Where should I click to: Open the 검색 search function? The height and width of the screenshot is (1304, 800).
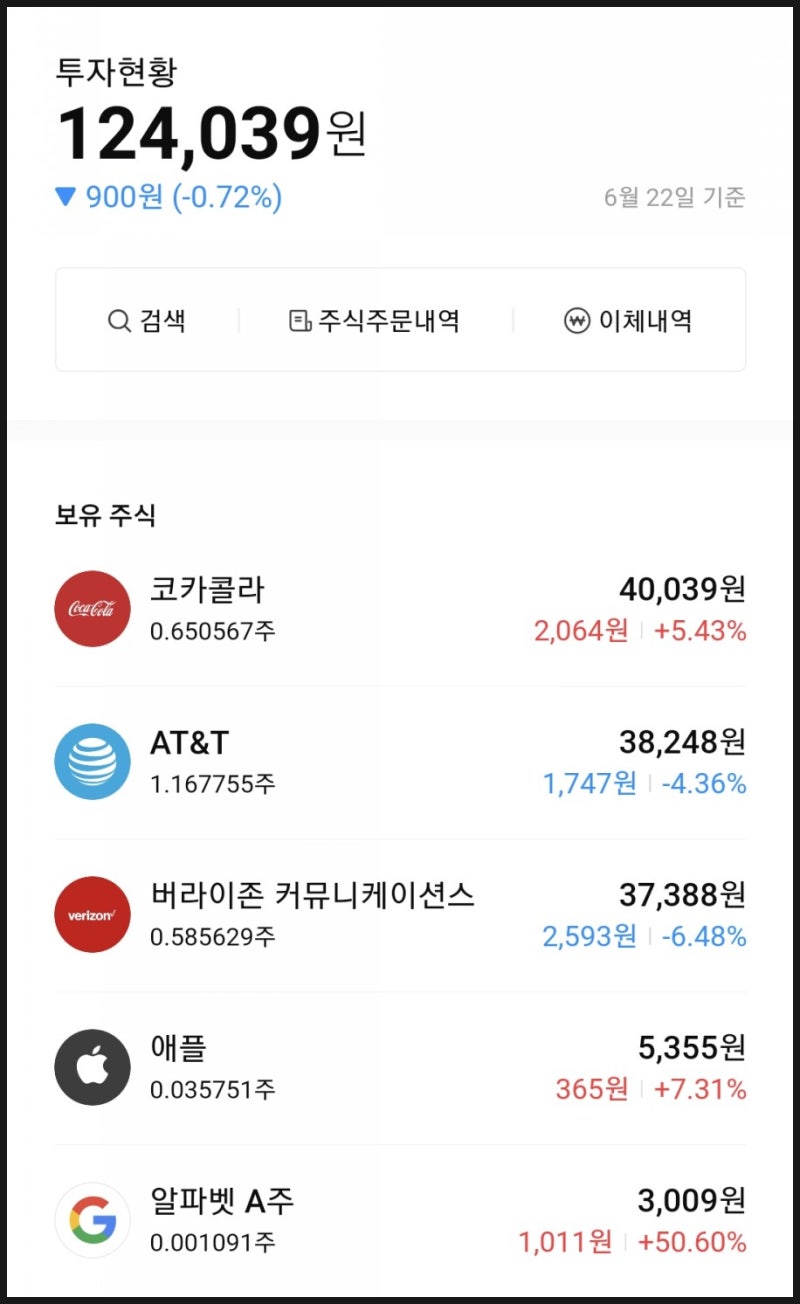[148, 320]
